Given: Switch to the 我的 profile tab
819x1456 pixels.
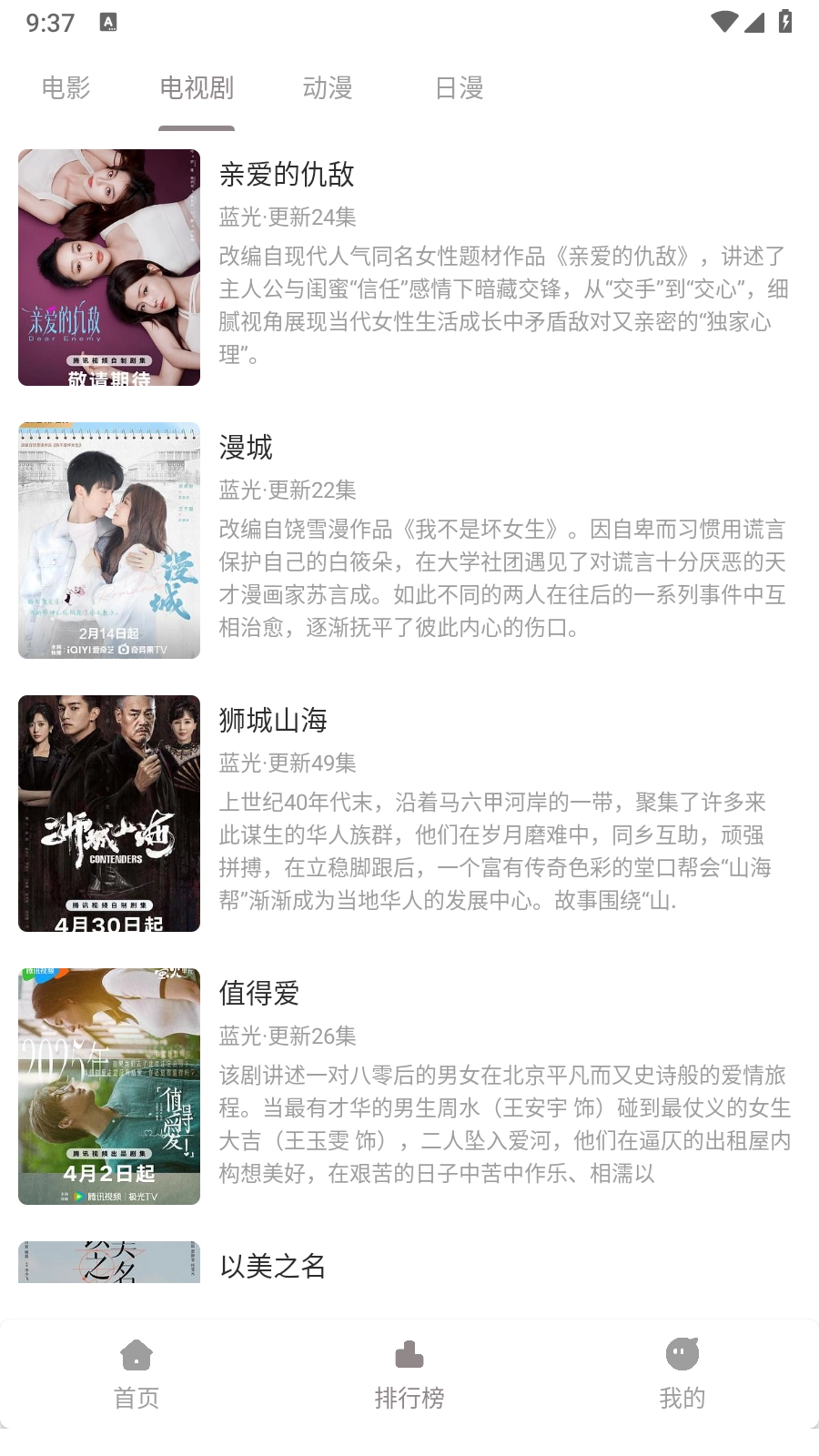Looking at the screenshot, I should [682, 1374].
